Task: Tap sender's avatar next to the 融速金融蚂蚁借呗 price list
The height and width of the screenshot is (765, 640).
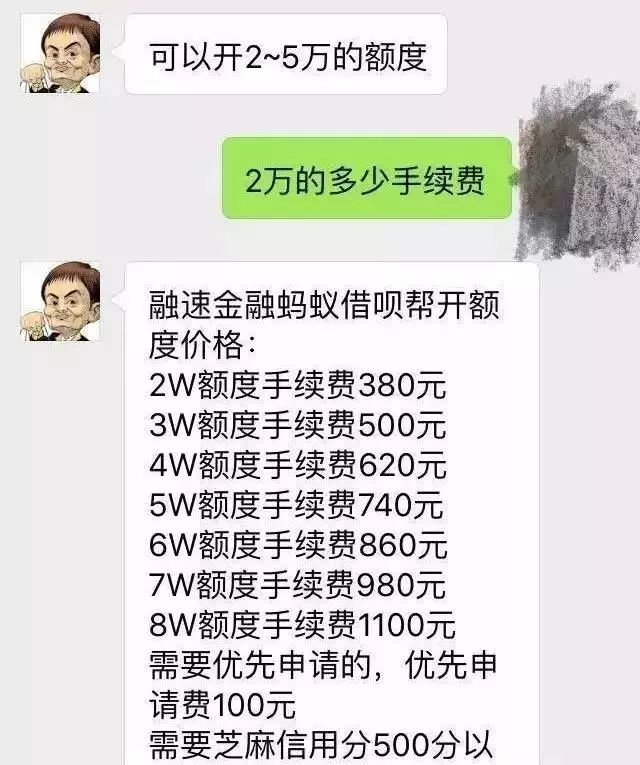Action: (60, 301)
